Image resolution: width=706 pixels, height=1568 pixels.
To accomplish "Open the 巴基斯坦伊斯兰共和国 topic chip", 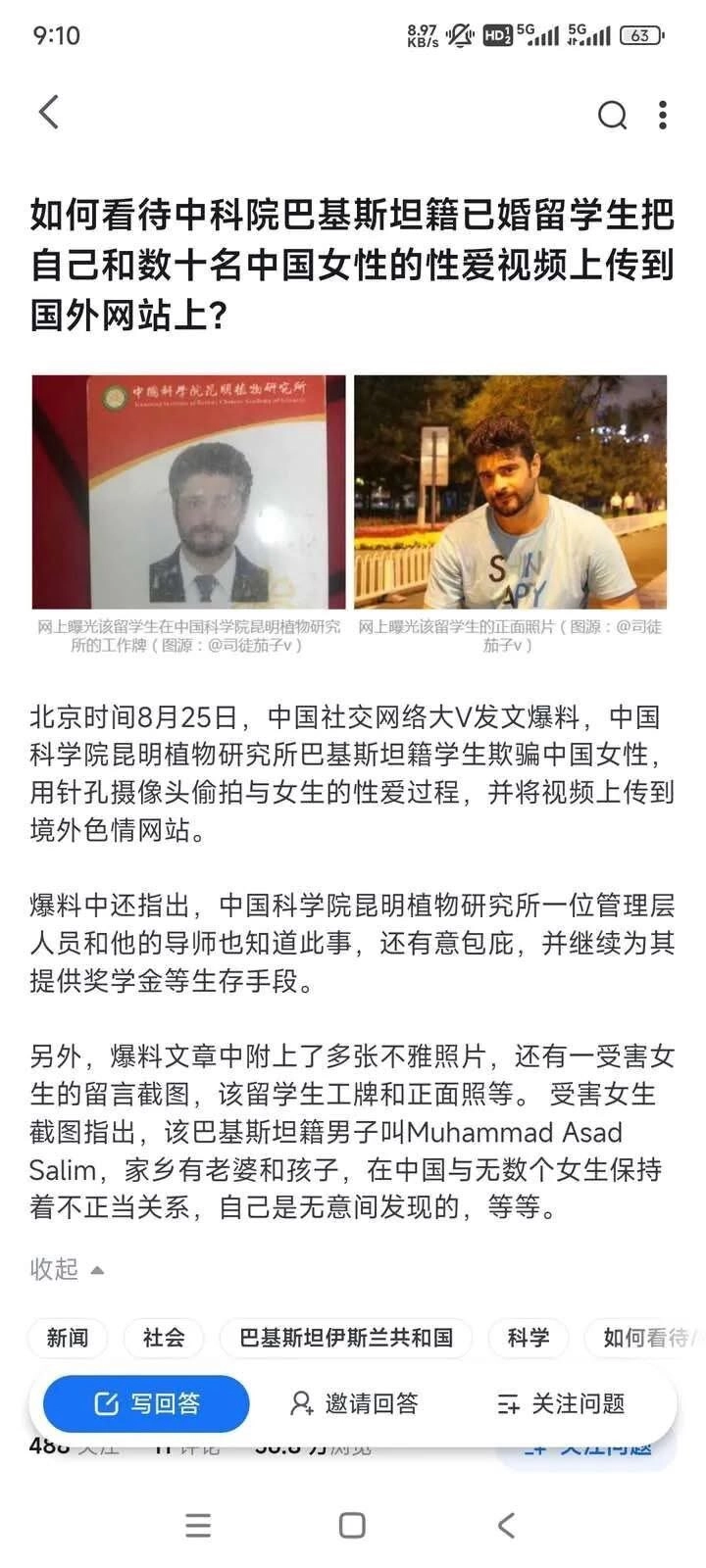I will pyautogui.click(x=345, y=1338).
